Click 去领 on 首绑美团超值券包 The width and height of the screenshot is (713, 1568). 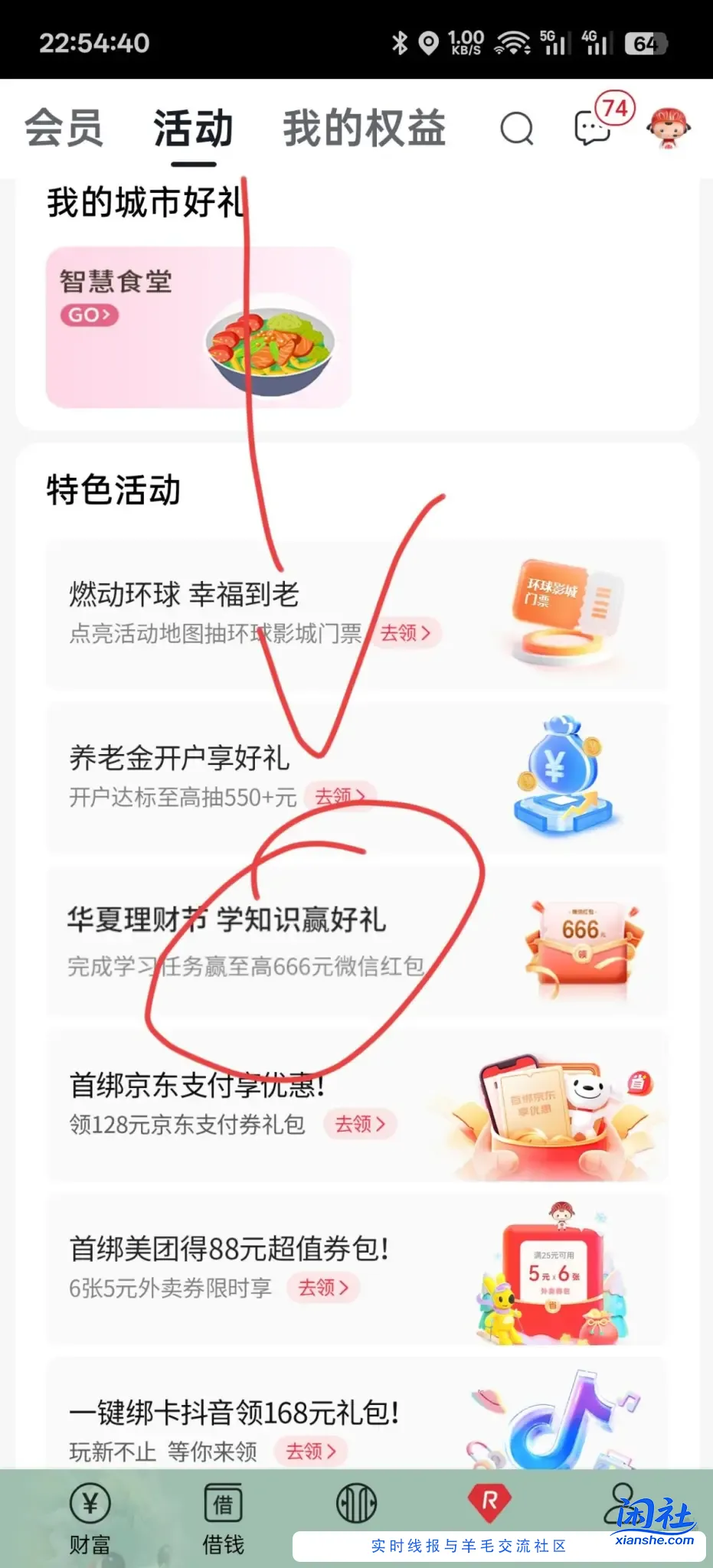coord(322,1289)
